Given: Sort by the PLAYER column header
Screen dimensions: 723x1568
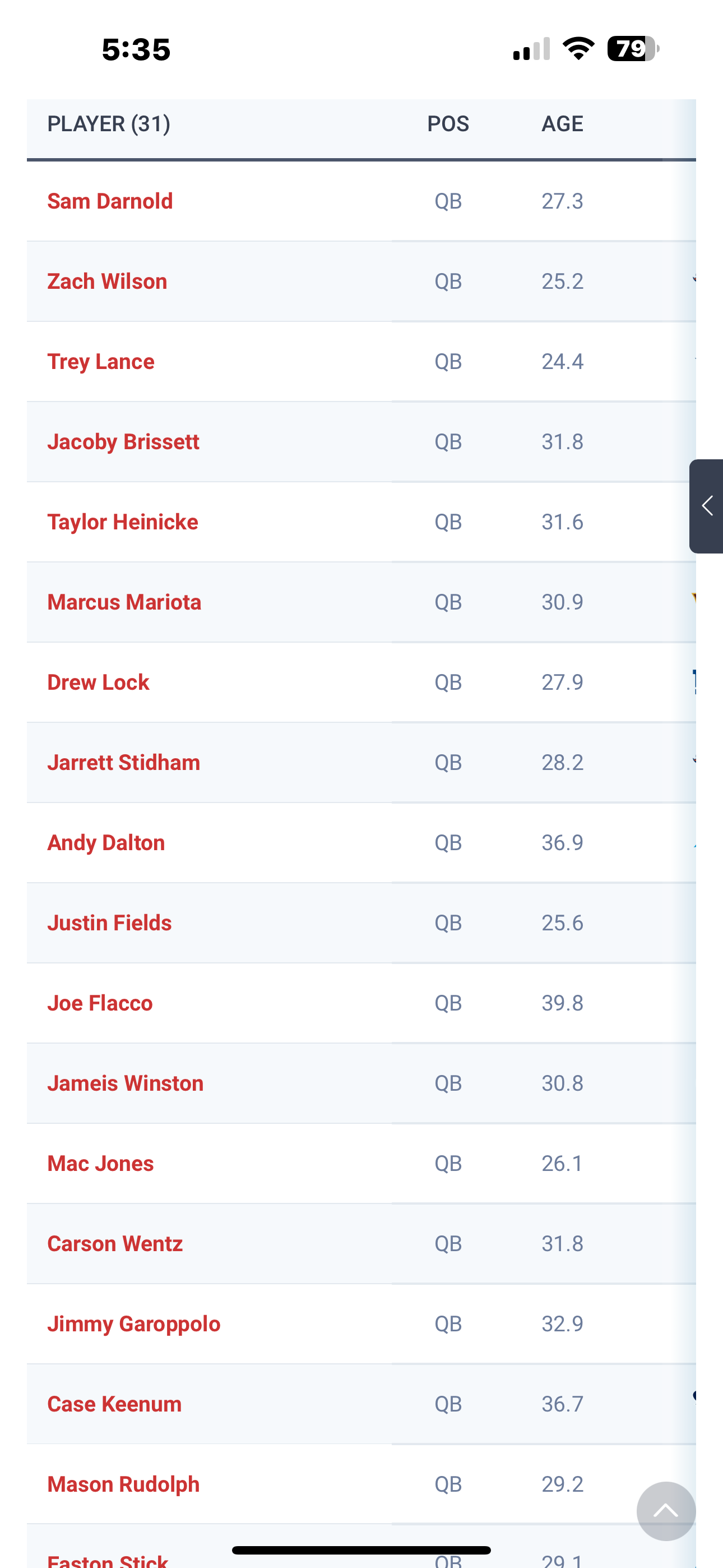Looking at the screenshot, I should click(109, 124).
